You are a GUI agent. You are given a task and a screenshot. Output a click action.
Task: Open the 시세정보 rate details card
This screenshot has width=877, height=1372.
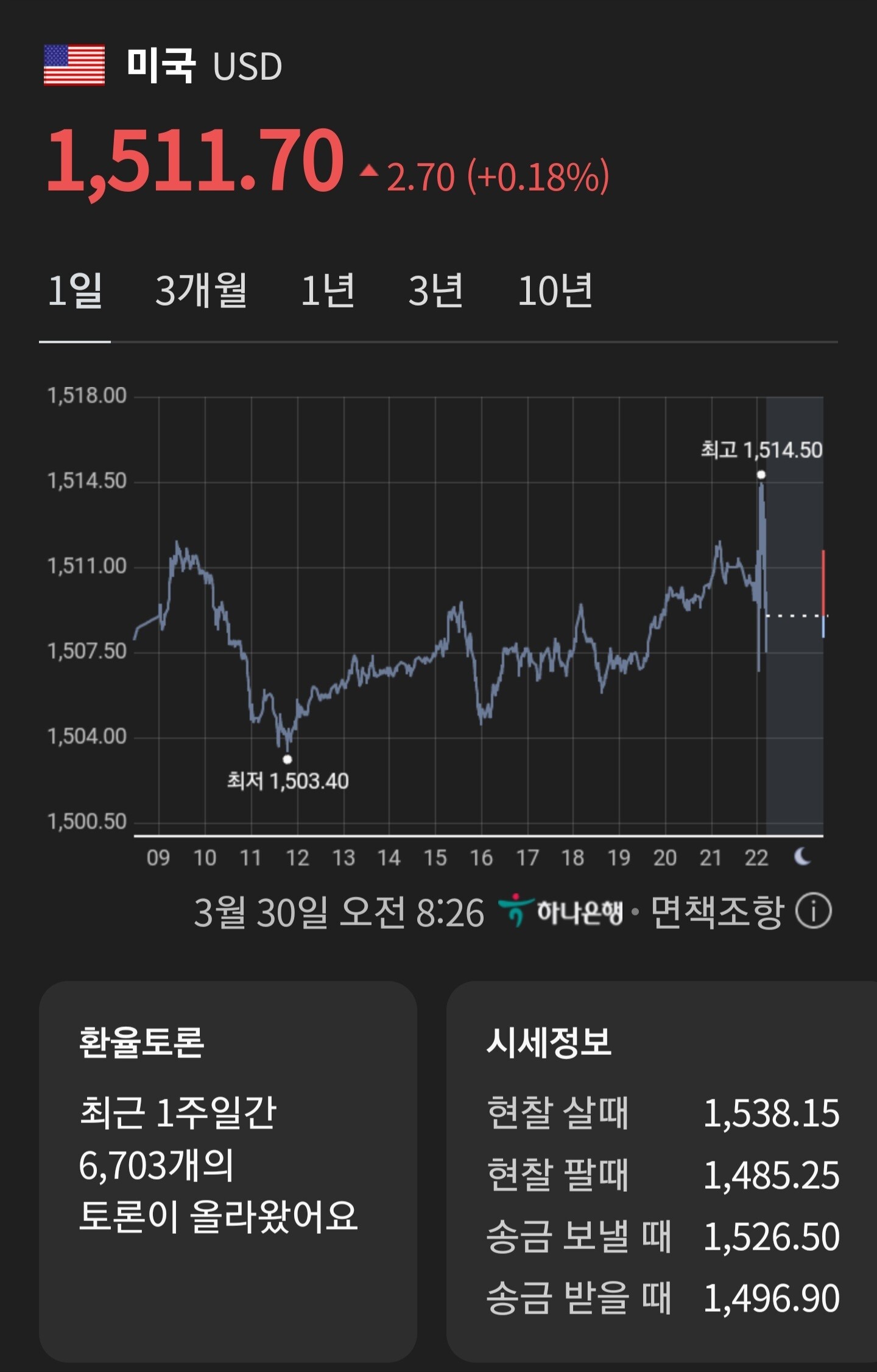coord(662,1169)
